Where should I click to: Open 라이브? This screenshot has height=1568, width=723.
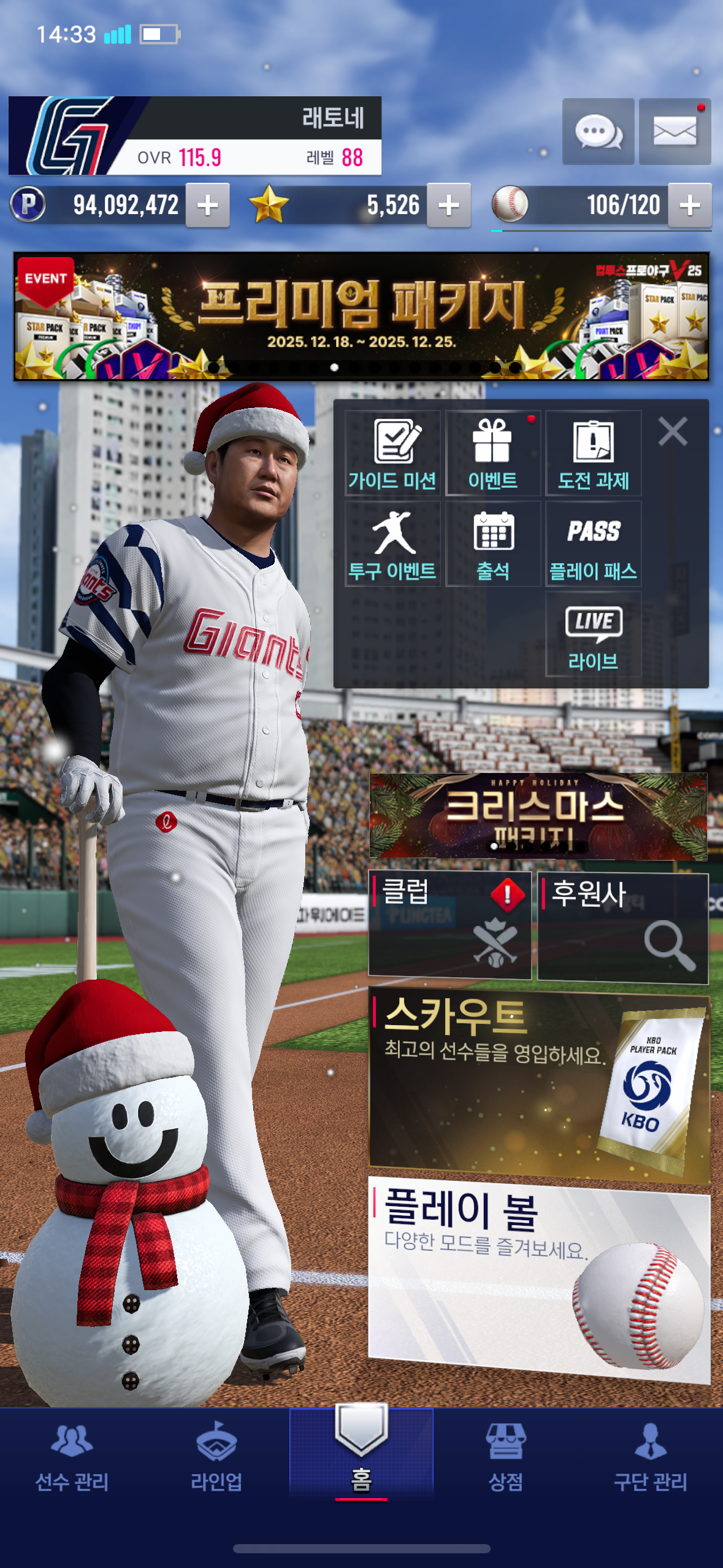593,635
